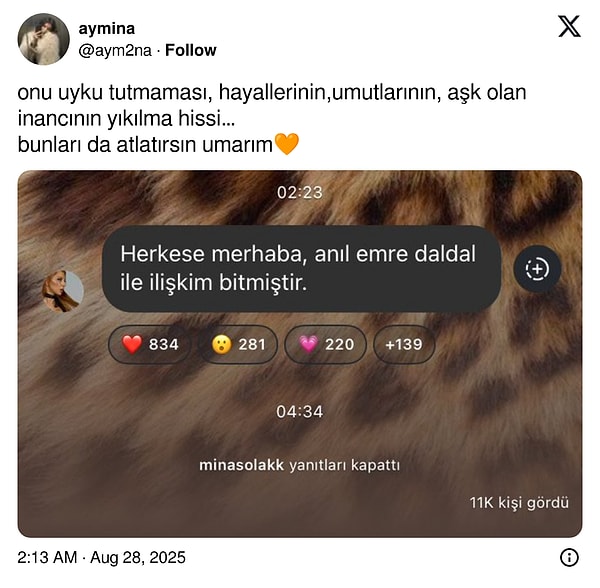Open the attached screenshot image
The image size is (600, 588).
click(x=299, y=353)
